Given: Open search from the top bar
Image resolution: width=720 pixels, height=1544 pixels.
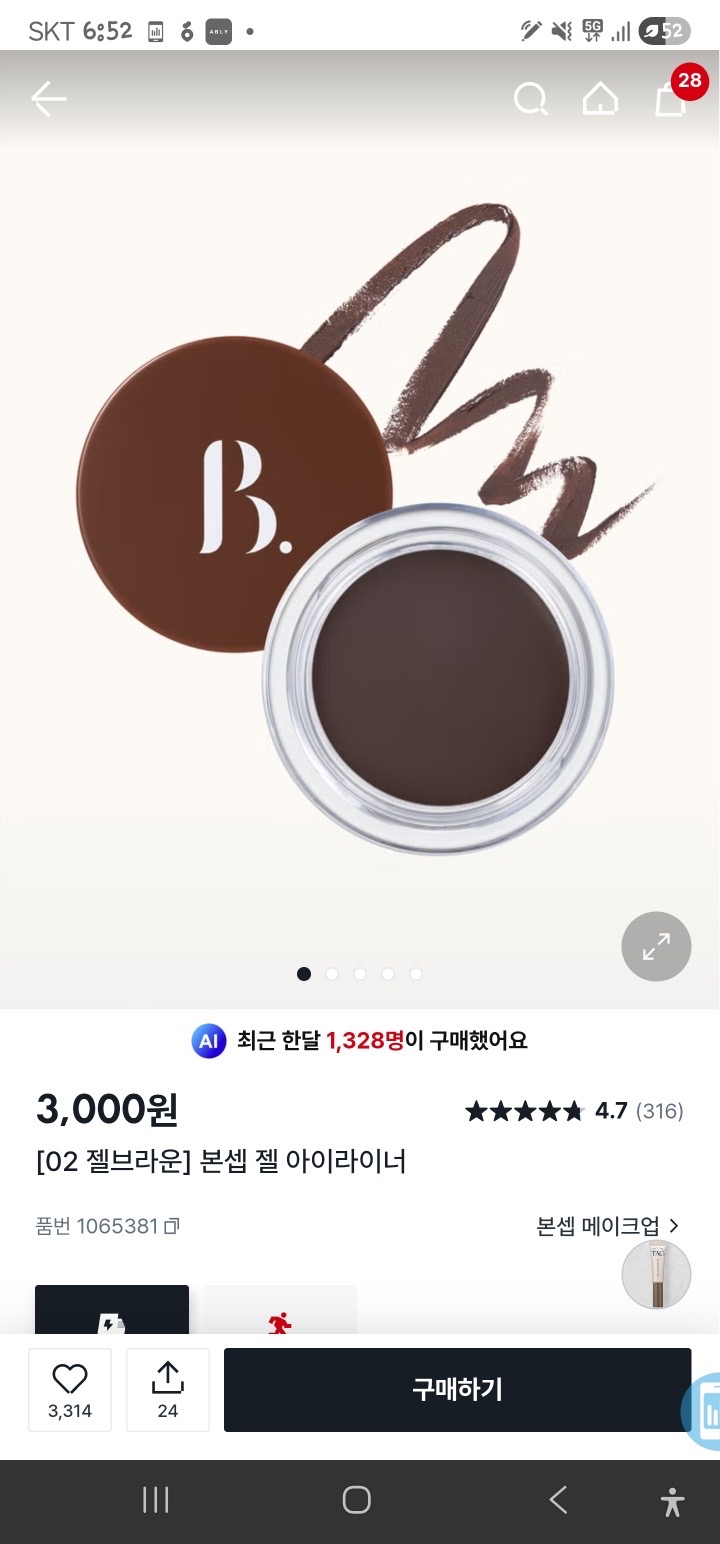Looking at the screenshot, I should (530, 99).
